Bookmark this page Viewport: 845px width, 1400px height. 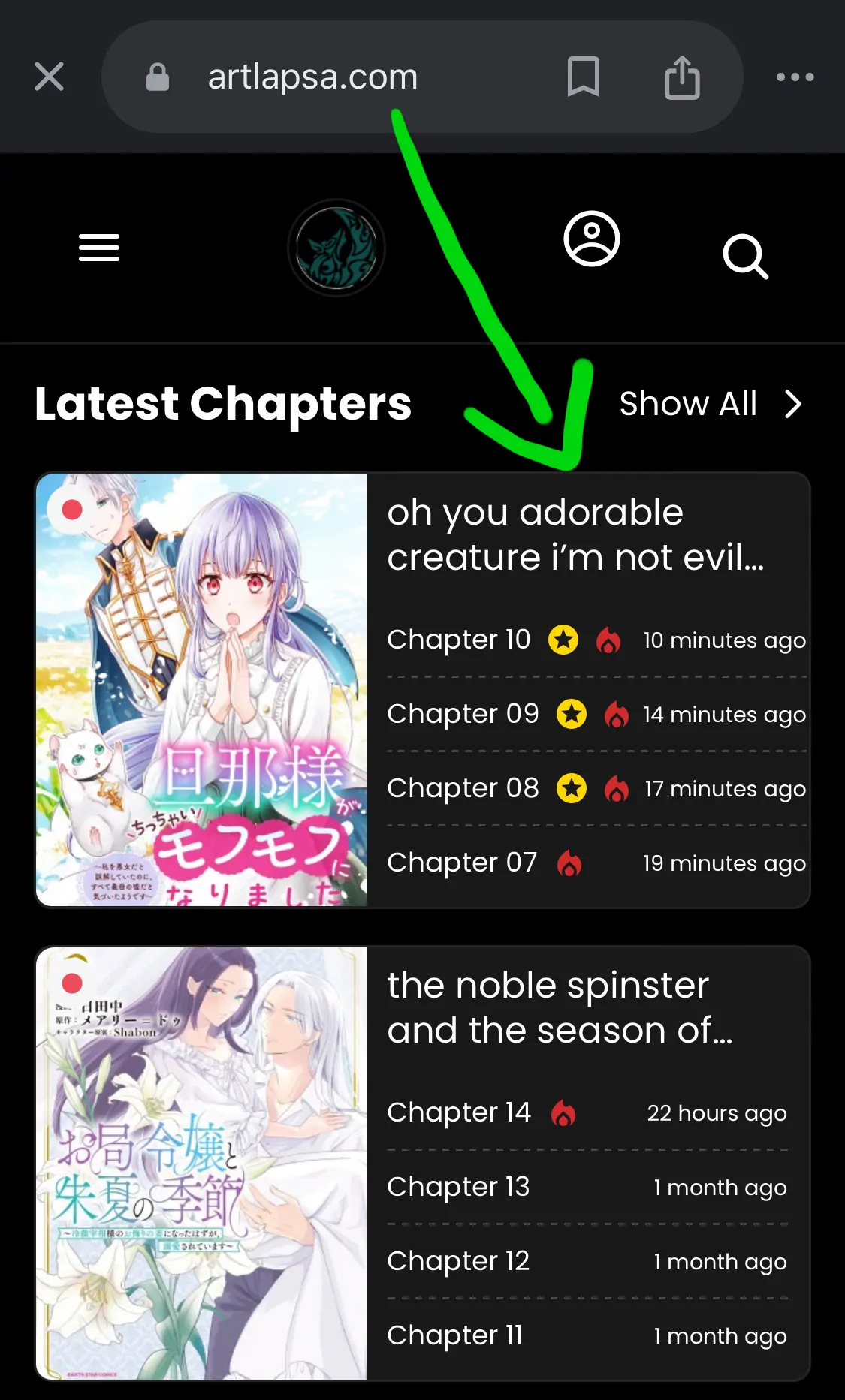[x=583, y=77]
